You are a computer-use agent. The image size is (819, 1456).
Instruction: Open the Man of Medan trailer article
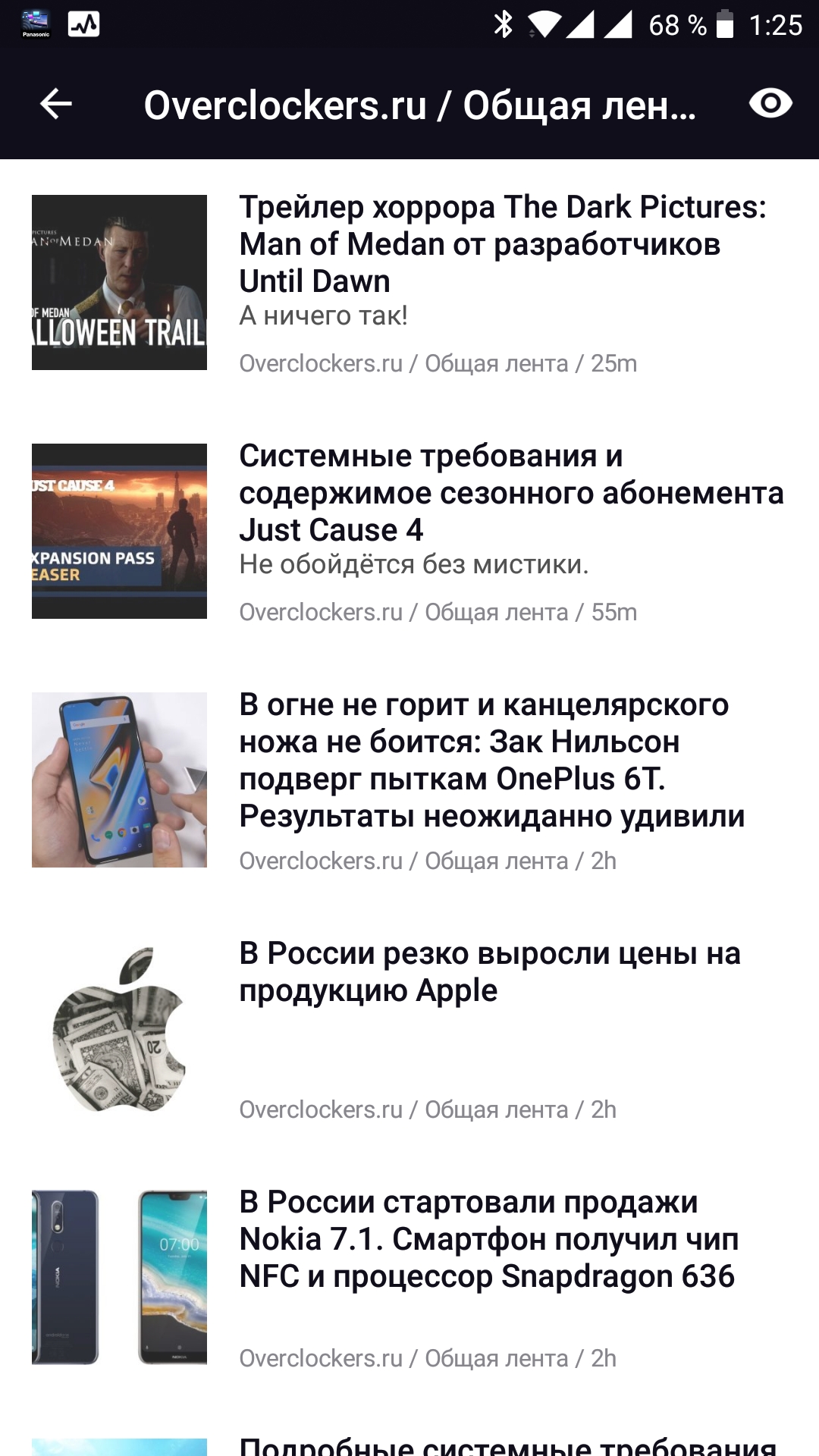click(502, 244)
